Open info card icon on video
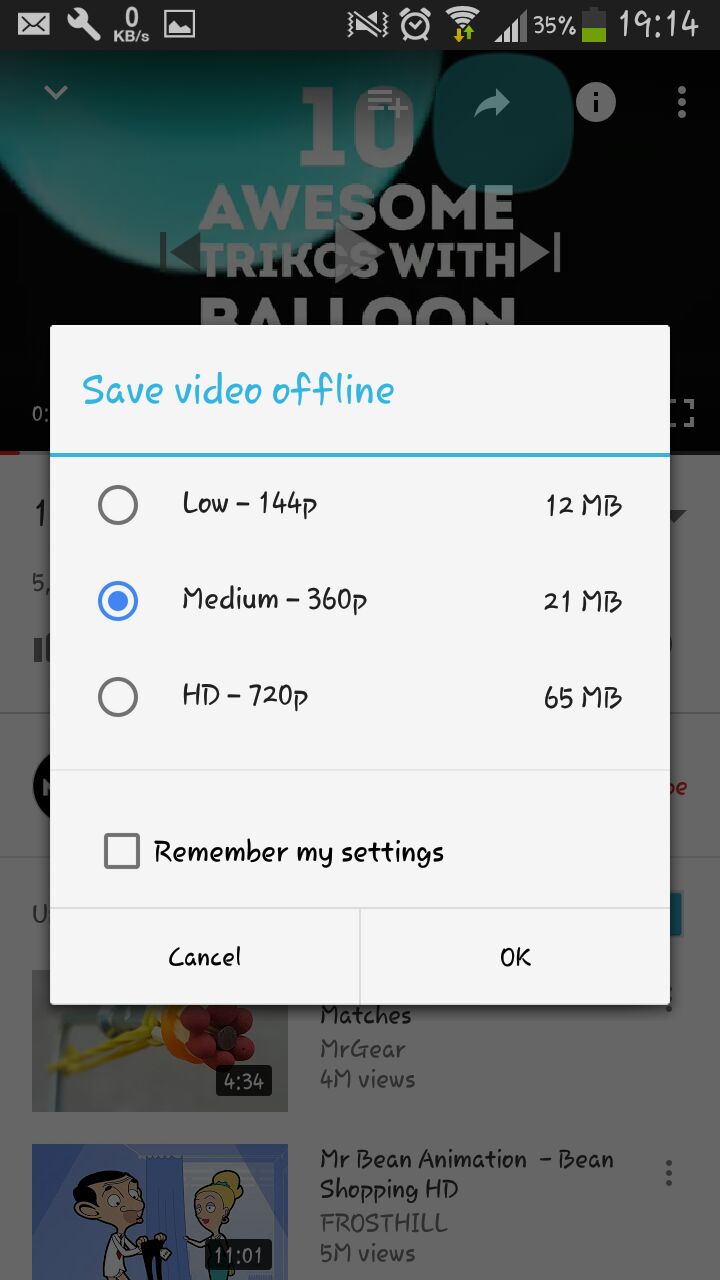 pos(596,102)
